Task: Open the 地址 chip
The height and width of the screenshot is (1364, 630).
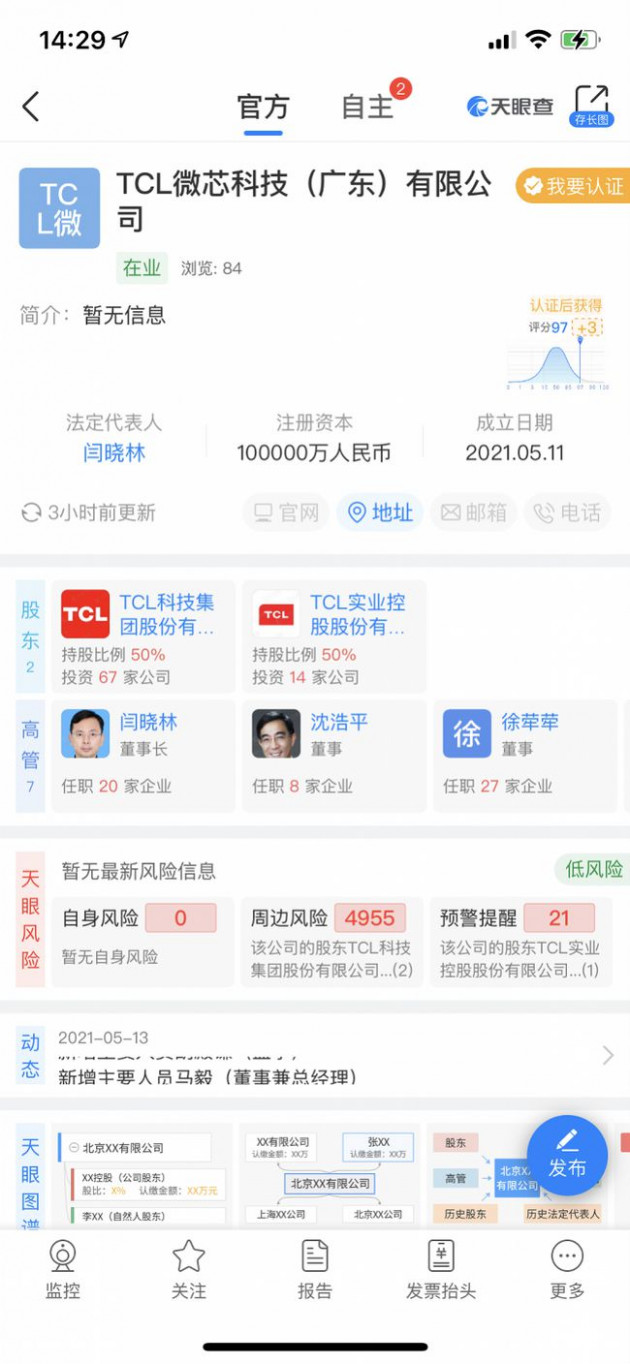Action: point(380,513)
